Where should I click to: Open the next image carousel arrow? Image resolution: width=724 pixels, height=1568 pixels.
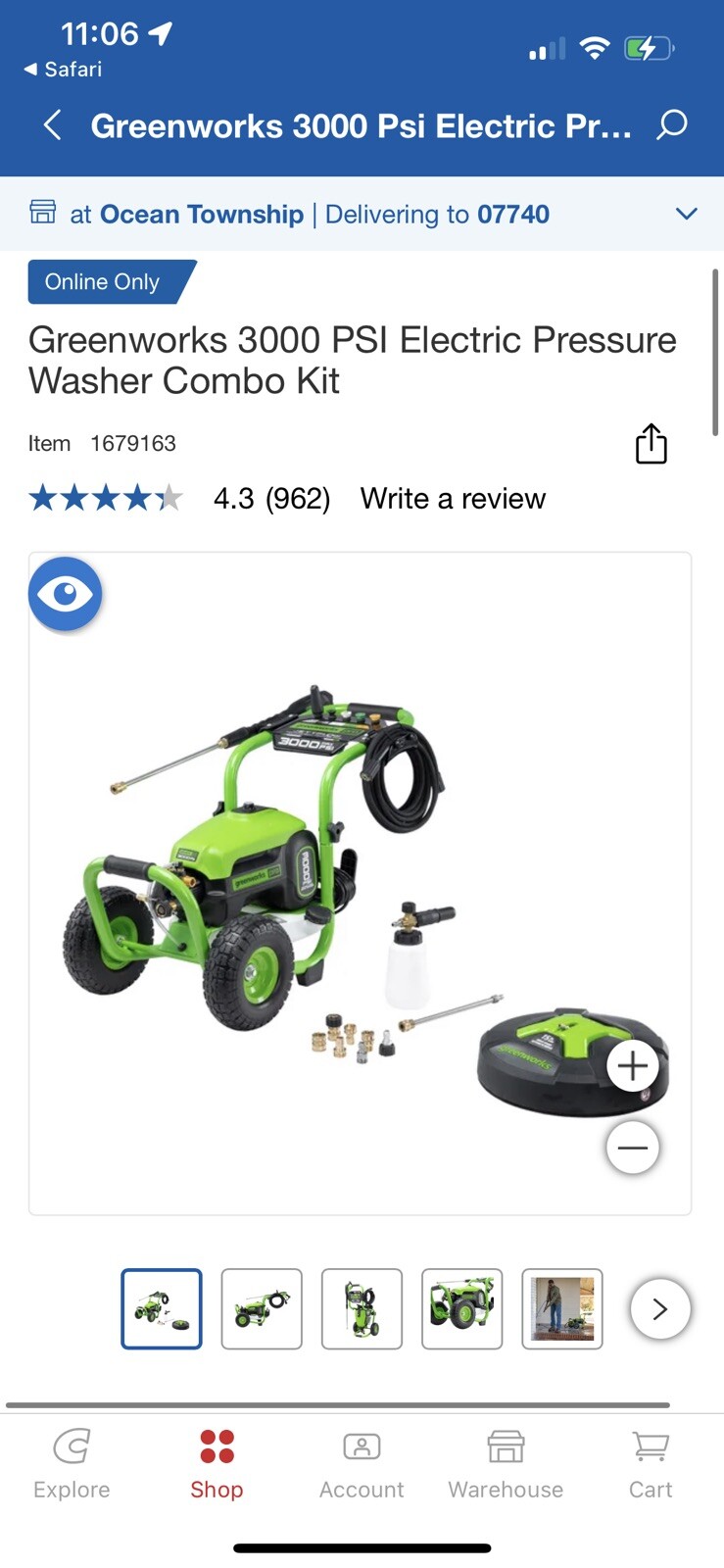pyautogui.click(x=660, y=1309)
